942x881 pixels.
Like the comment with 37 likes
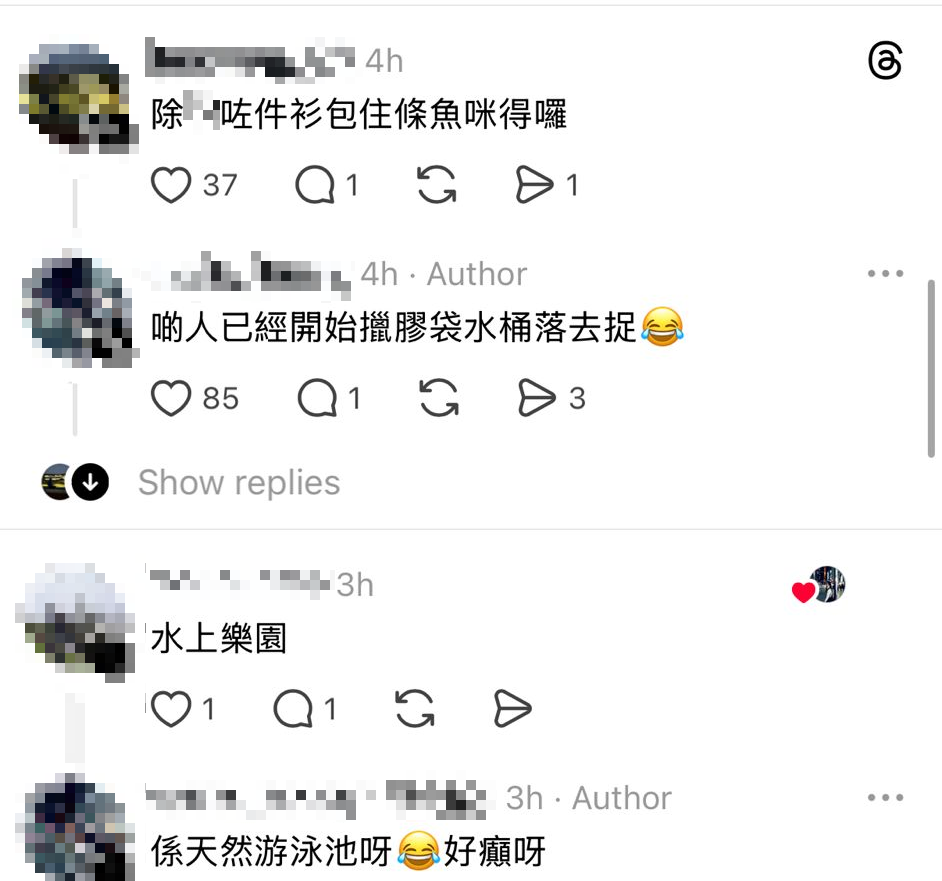pyautogui.click(x=171, y=185)
